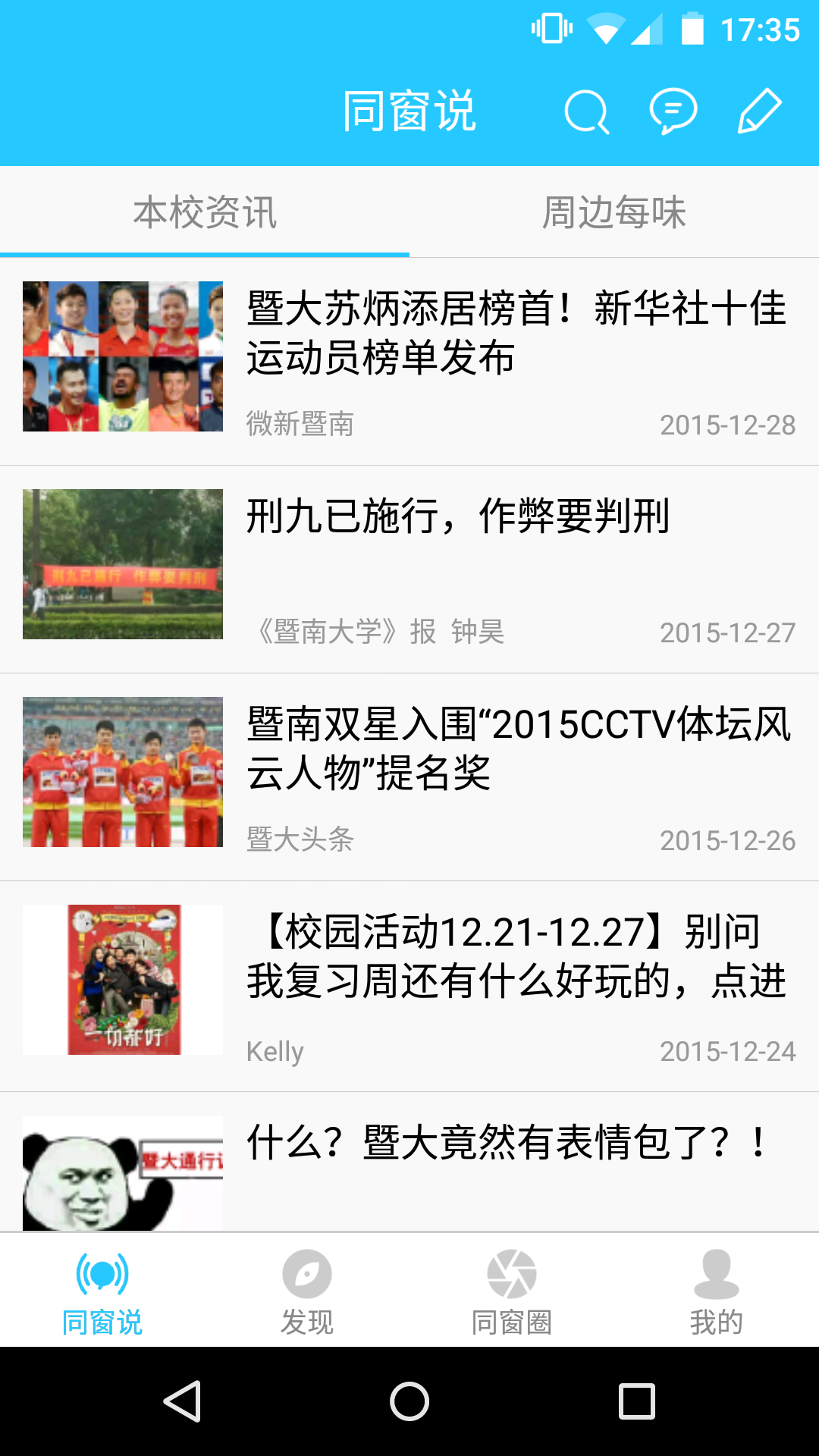Open the article about 苏炳添居榜首
Viewport: 819px width, 1456px height.
click(516, 334)
